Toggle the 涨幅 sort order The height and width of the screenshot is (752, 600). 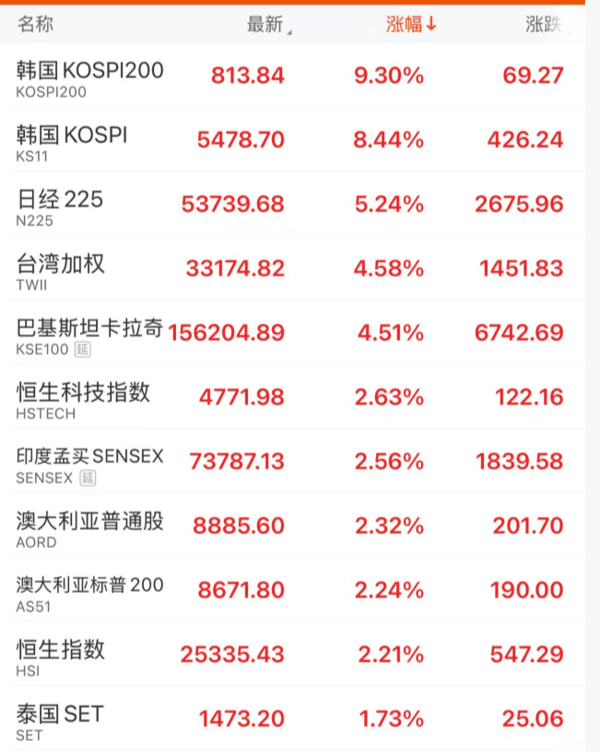[x=411, y=26]
